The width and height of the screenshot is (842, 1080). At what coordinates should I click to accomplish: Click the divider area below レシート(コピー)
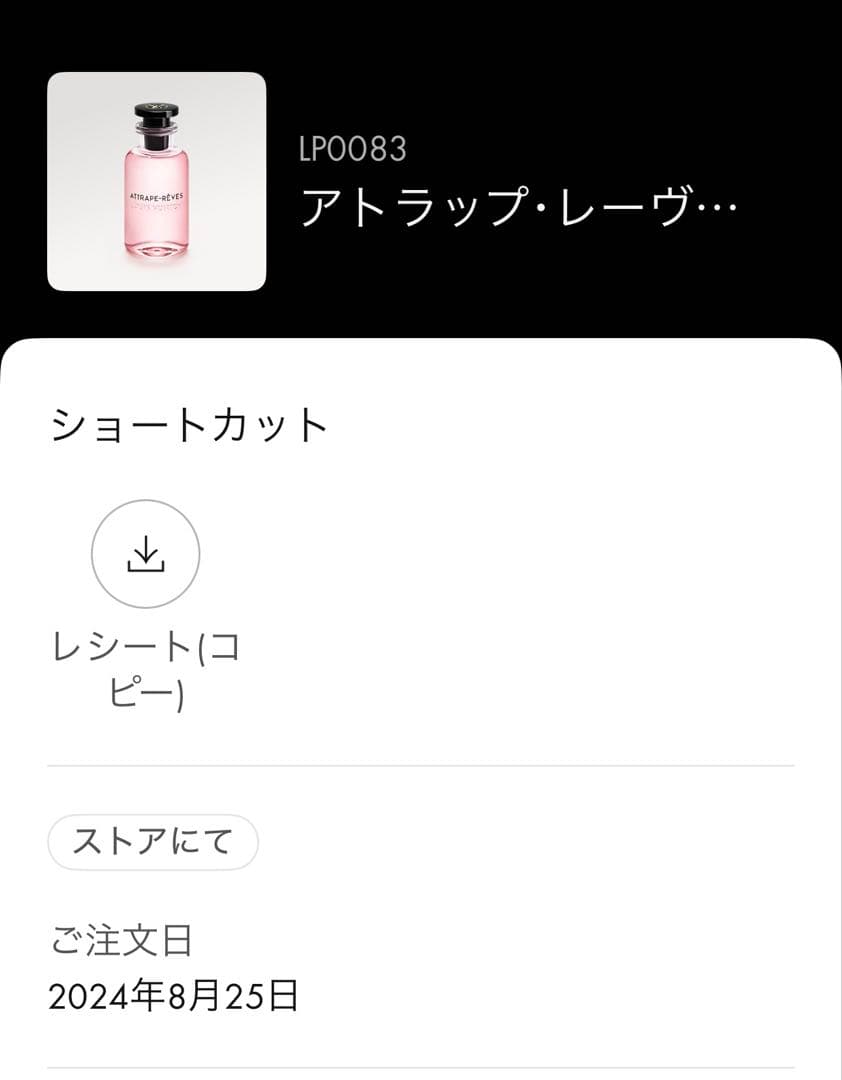pos(421,764)
